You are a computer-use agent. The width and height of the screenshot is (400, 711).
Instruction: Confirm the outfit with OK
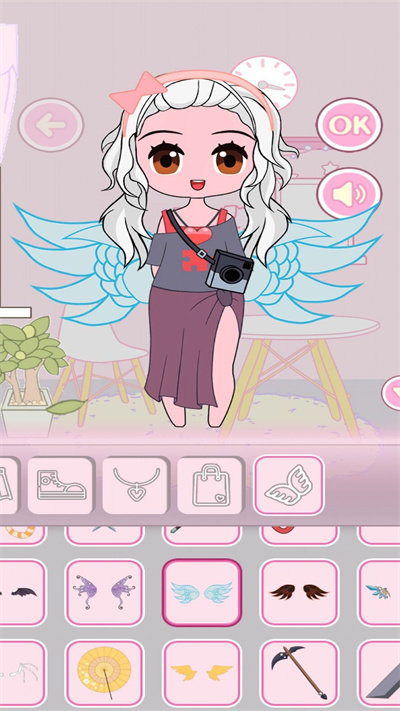tap(349, 124)
